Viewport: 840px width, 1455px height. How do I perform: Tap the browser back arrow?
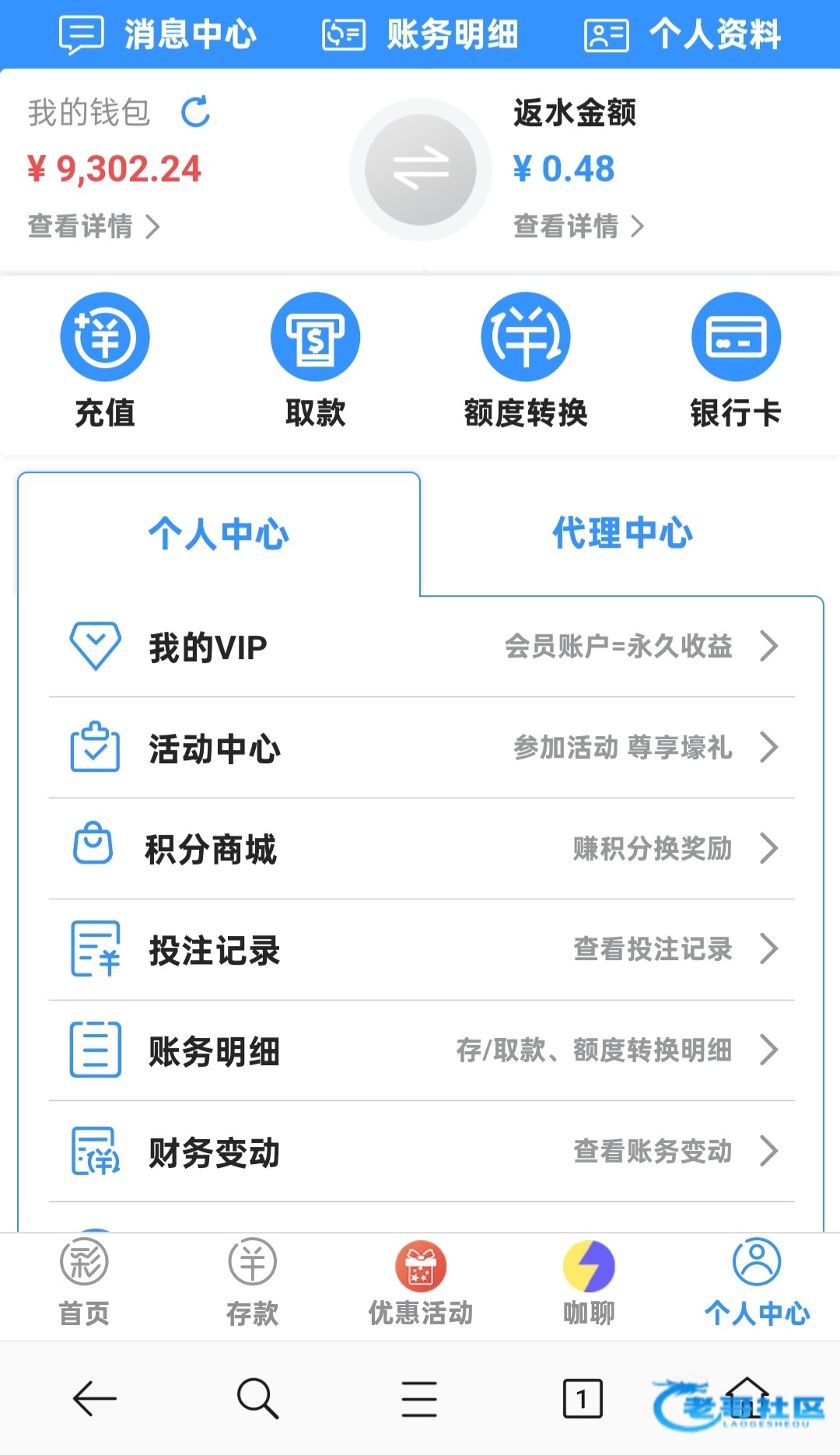coord(94,1398)
